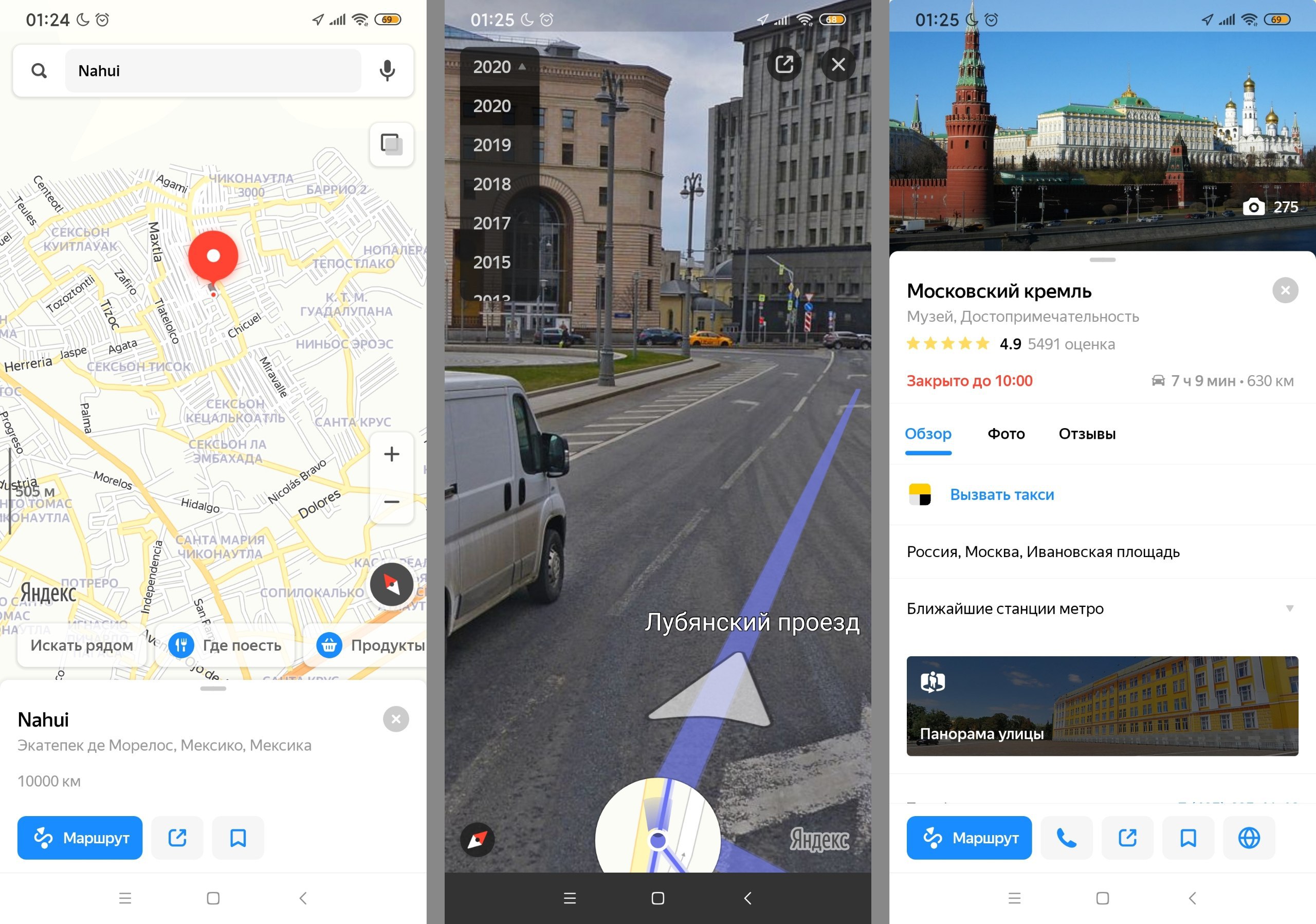1316x924 pixels.
Task: Call Московский кремль with the phone icon
Action: (x=1066, y=838)
